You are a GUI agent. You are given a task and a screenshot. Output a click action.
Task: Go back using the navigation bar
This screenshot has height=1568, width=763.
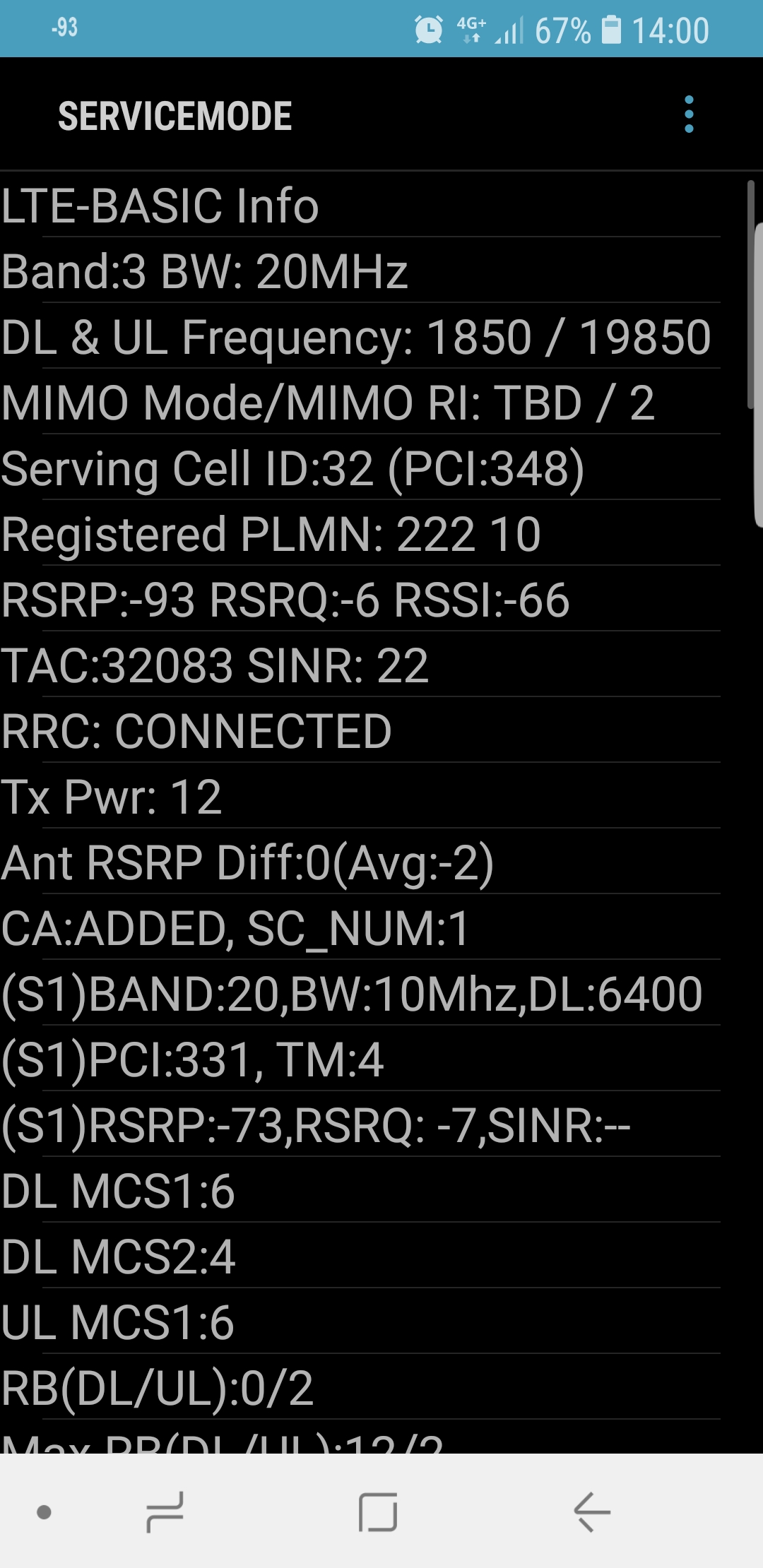pos(592,1512)
